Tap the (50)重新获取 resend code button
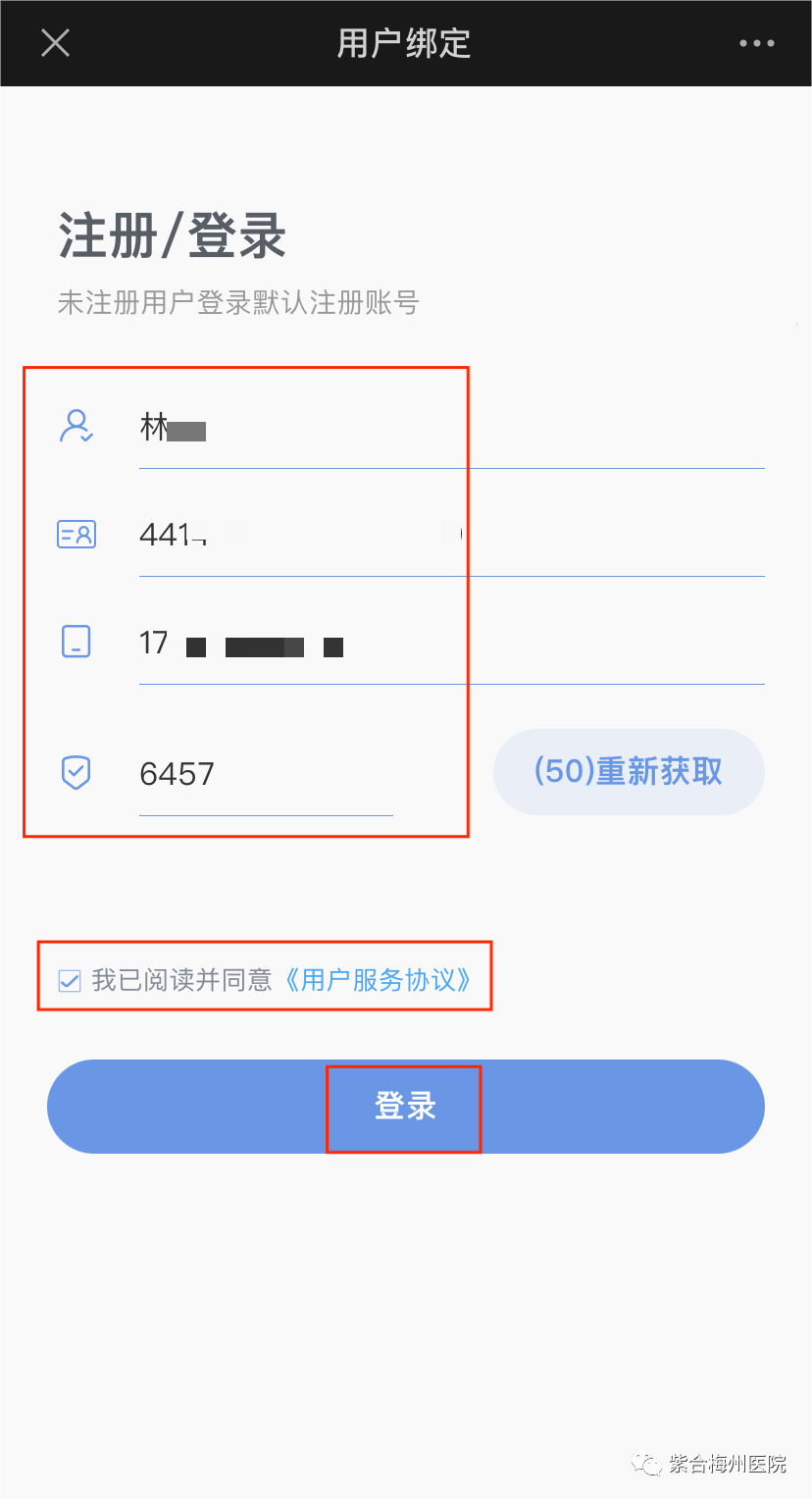The image size is (812, 1499). tap(629, 771)
